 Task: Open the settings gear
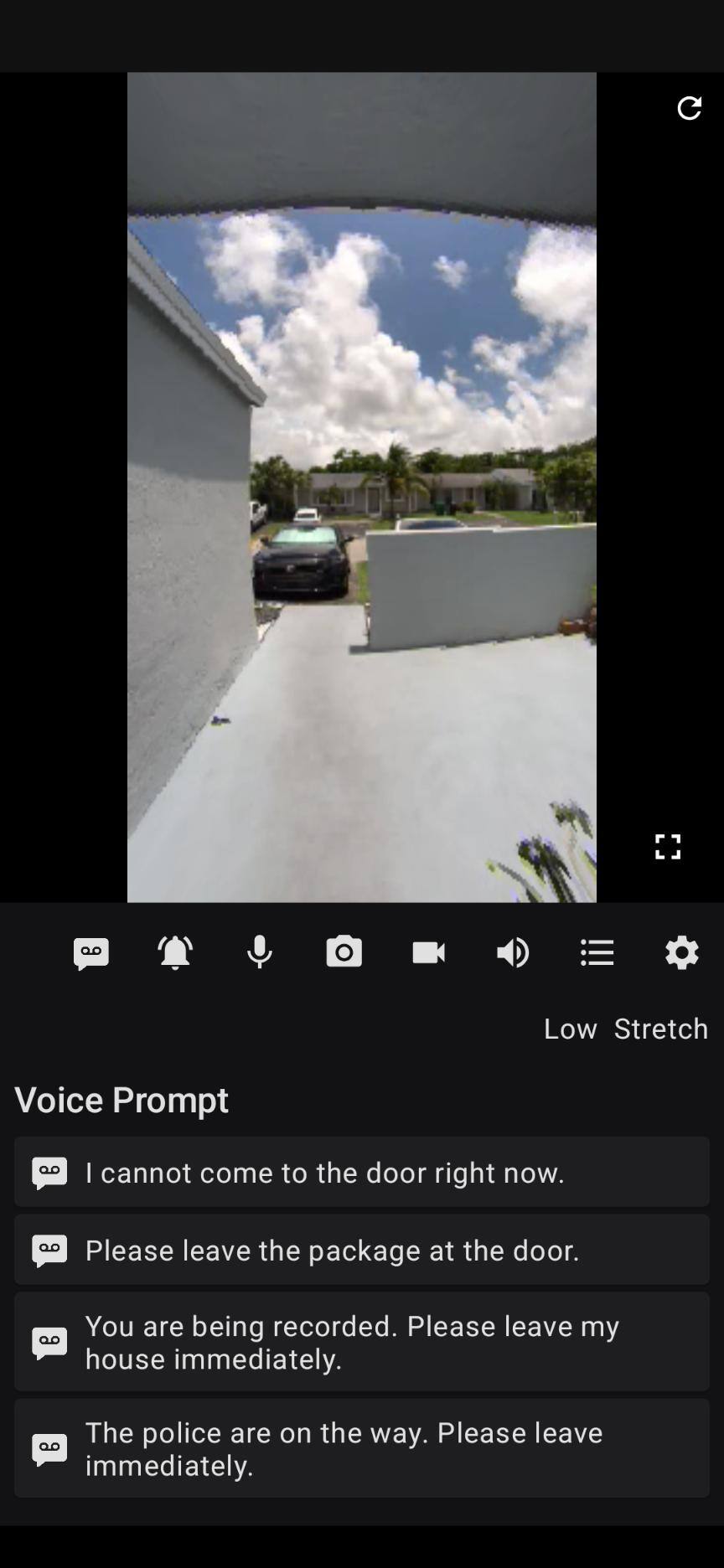pyautogui.click(x=682, y=953)
